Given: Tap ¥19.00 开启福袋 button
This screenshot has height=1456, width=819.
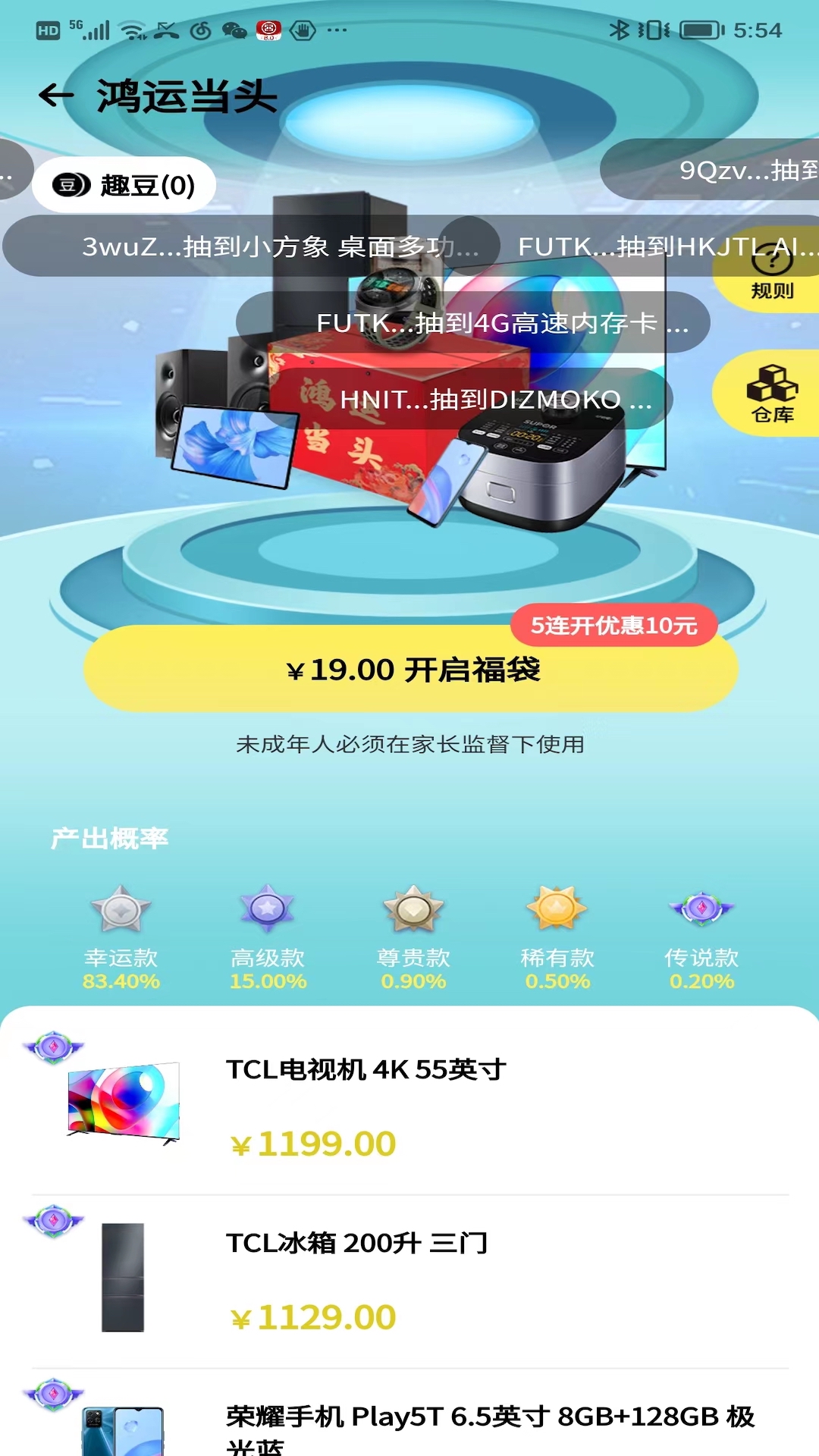Looking at the screenshot, I should tap(410, 670).
